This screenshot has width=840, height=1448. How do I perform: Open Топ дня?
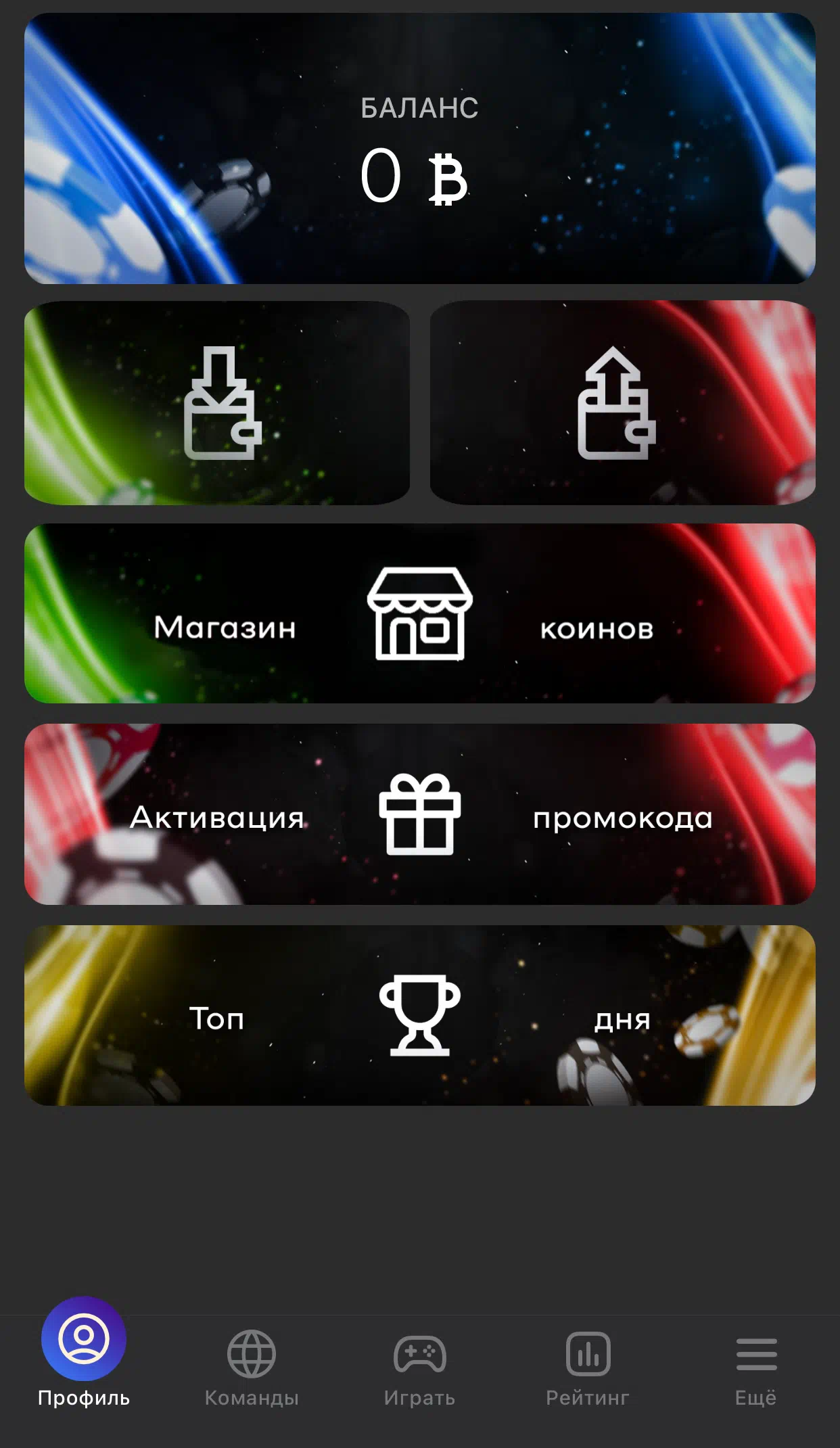click(x=420, y=1015)
